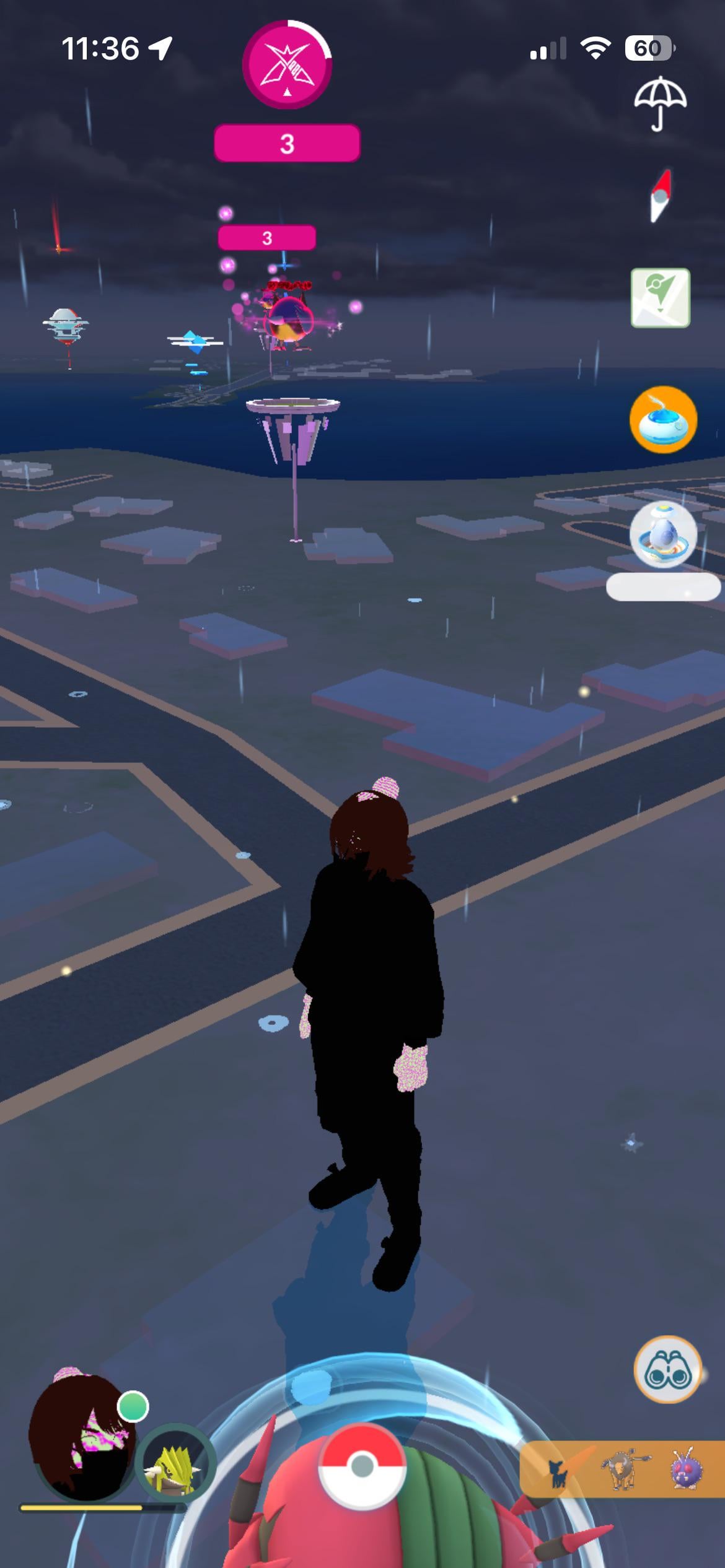The width and height of the screenshot is (725, 1568).
Task: Tap the purple gym tower
Action: (293, 427)
